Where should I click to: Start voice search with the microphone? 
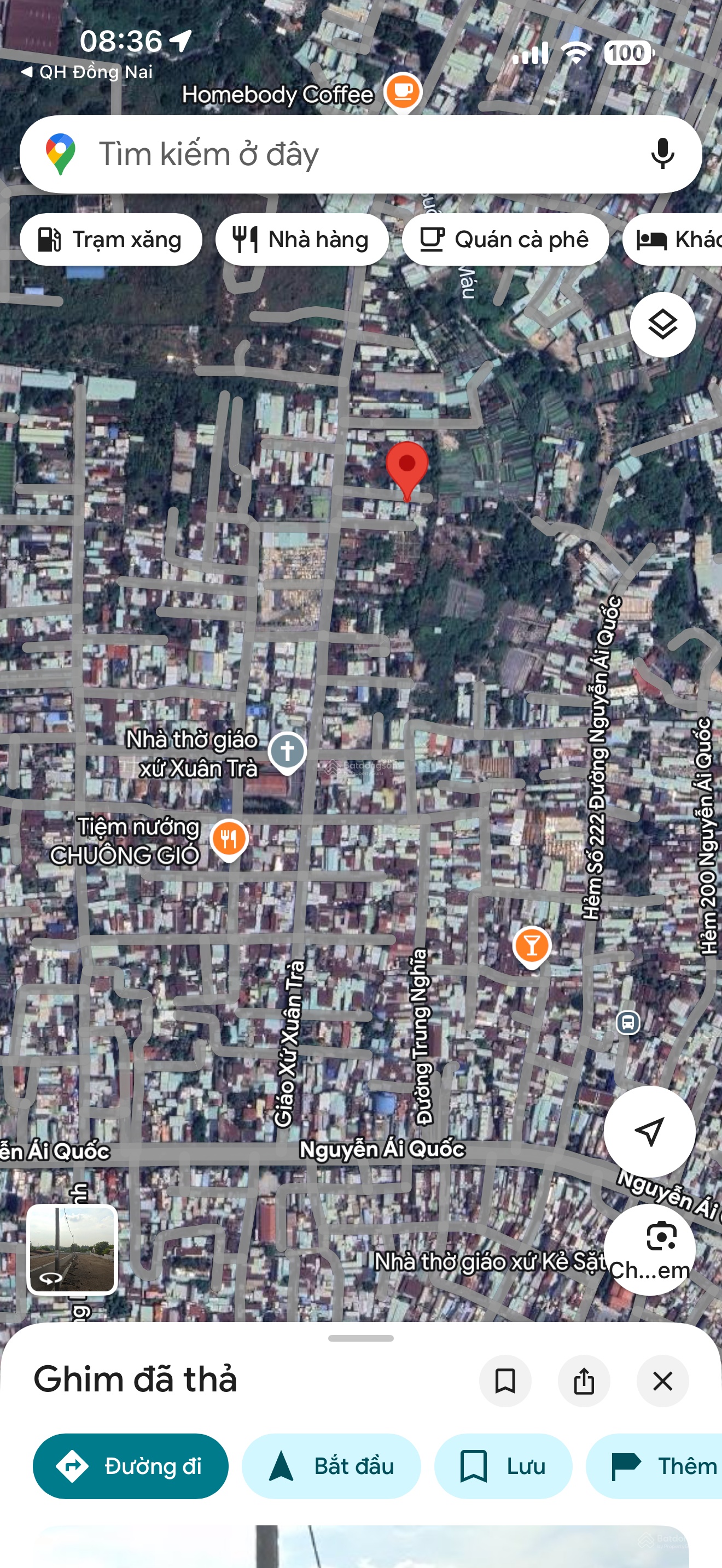point(662,154)
